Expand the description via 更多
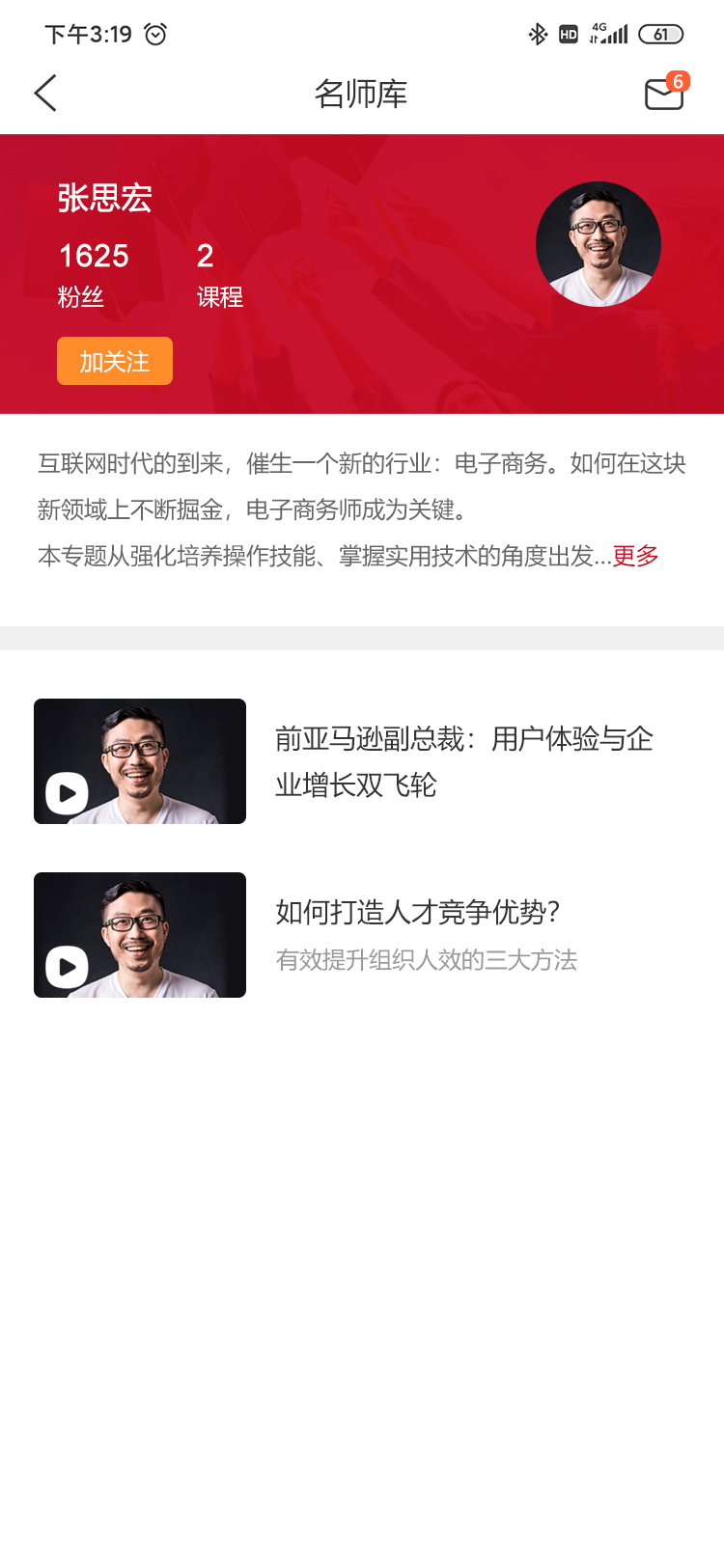 (x=635, y=556)
